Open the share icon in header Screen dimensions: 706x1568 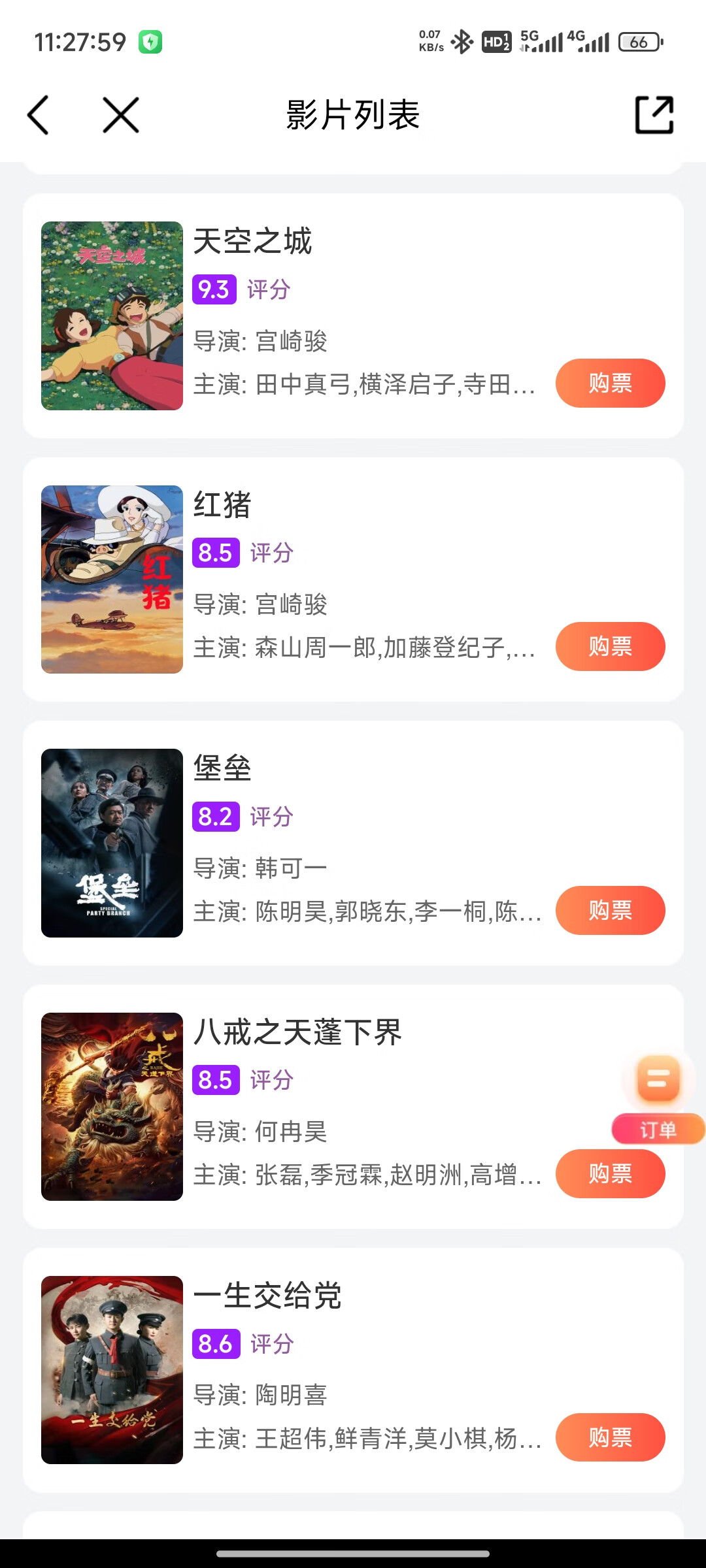pyautogui.click(x=654, y=115)
